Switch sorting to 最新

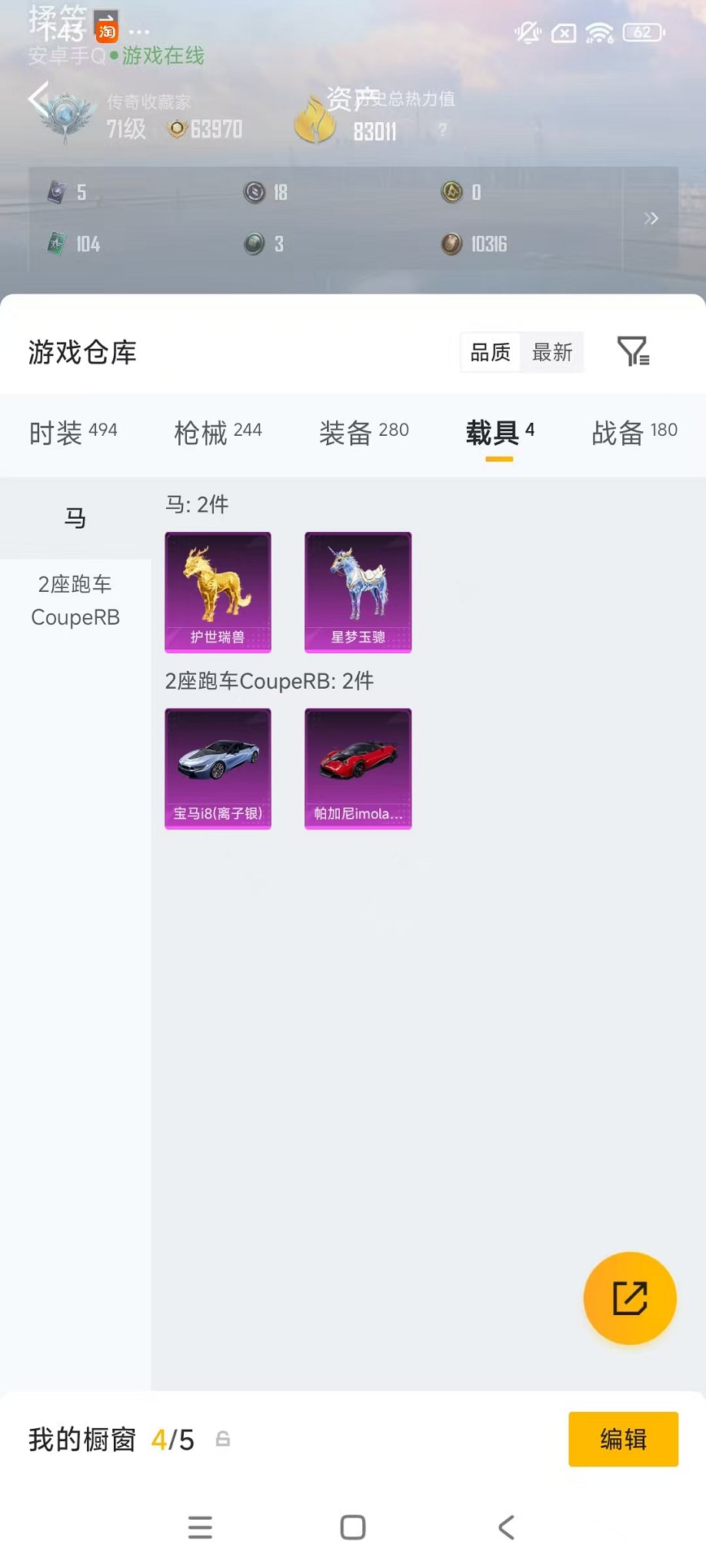pyautogui.click(x=551, y=352)
